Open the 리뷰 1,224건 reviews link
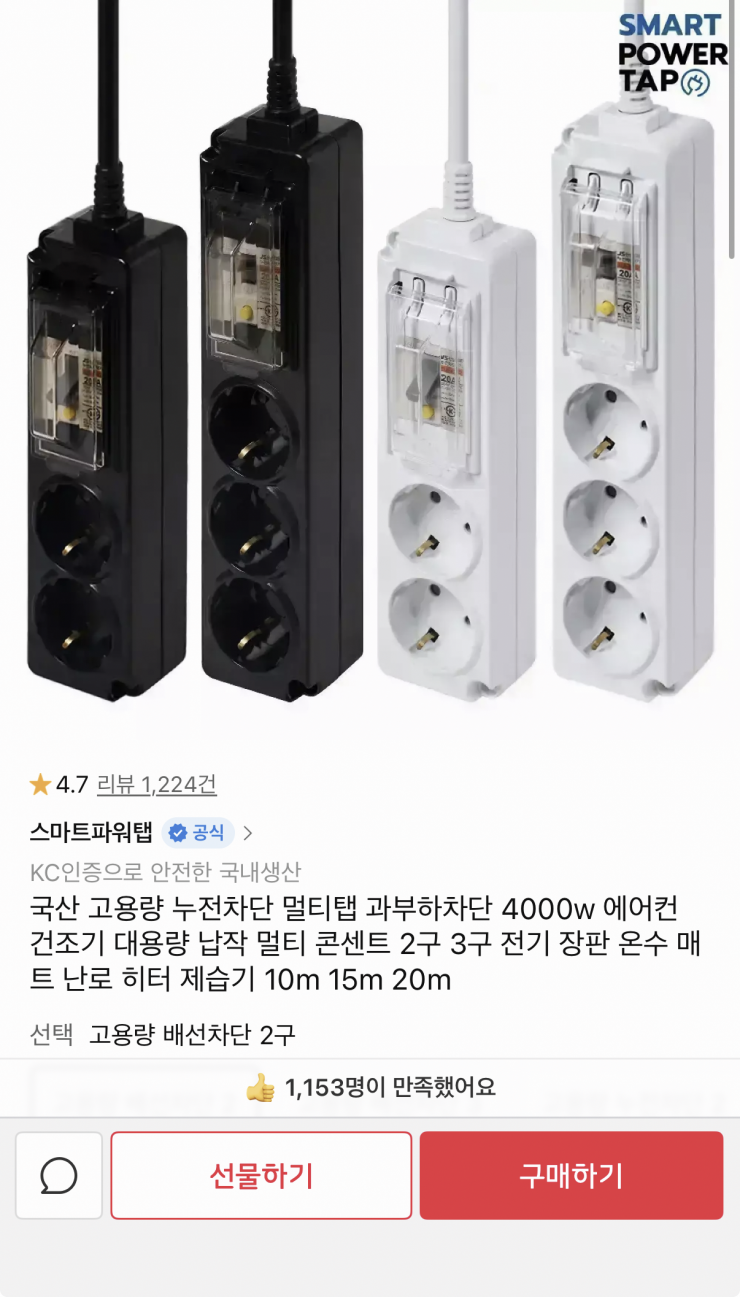Image resolution: width=740 pixels, height=1297 pixels. pos(156,787)
